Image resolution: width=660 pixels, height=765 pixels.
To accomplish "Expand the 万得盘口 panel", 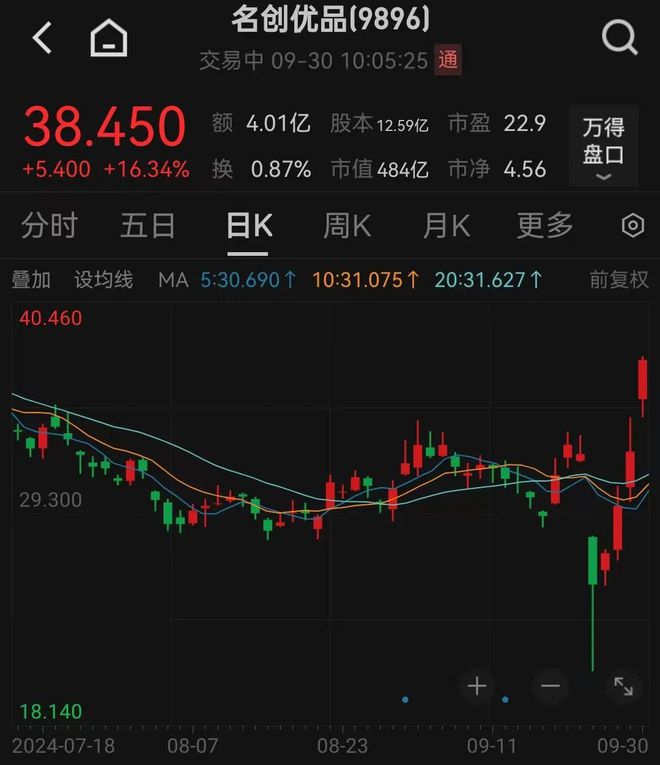I will tap(603, 147).
